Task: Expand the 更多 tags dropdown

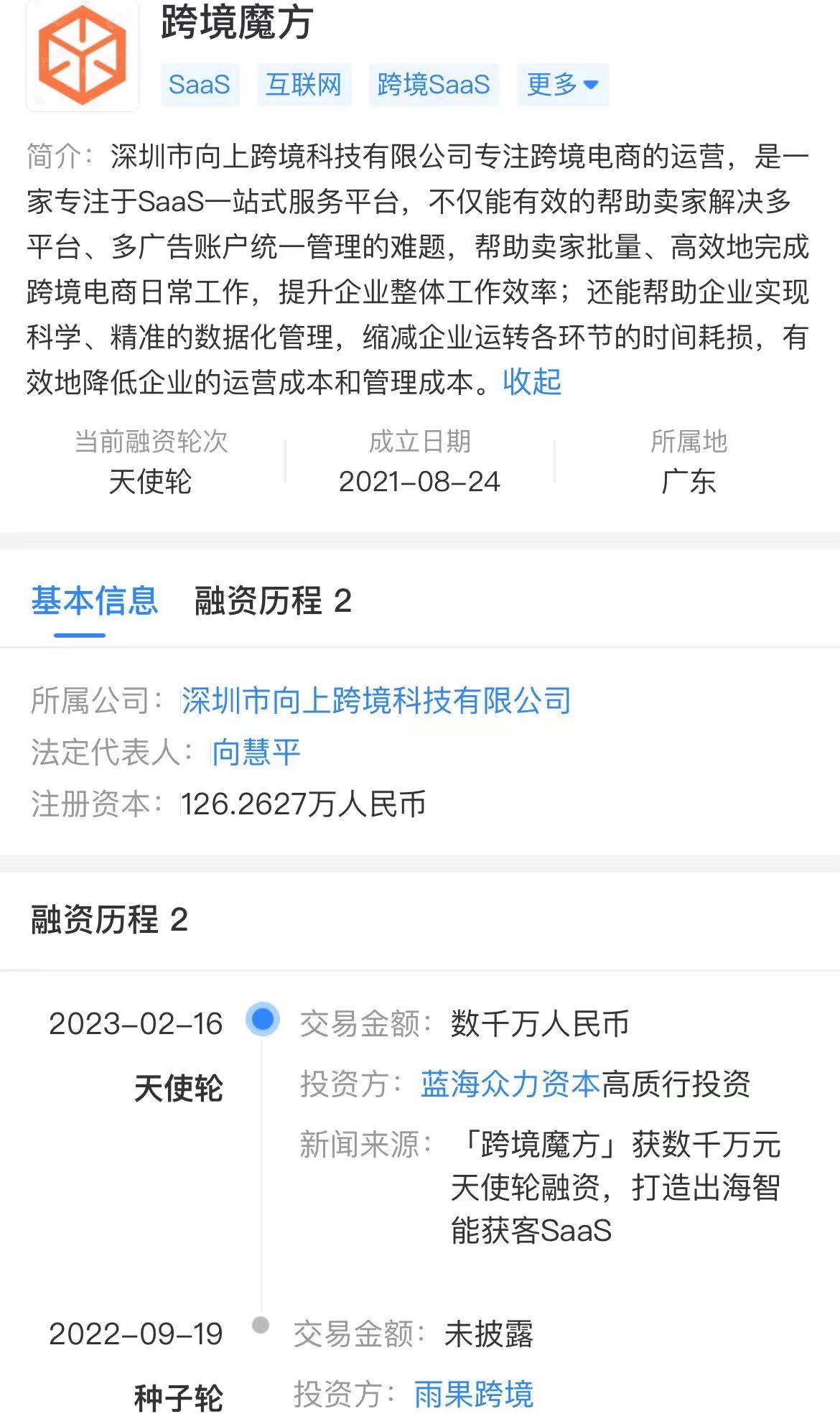Action: [562, 85]
